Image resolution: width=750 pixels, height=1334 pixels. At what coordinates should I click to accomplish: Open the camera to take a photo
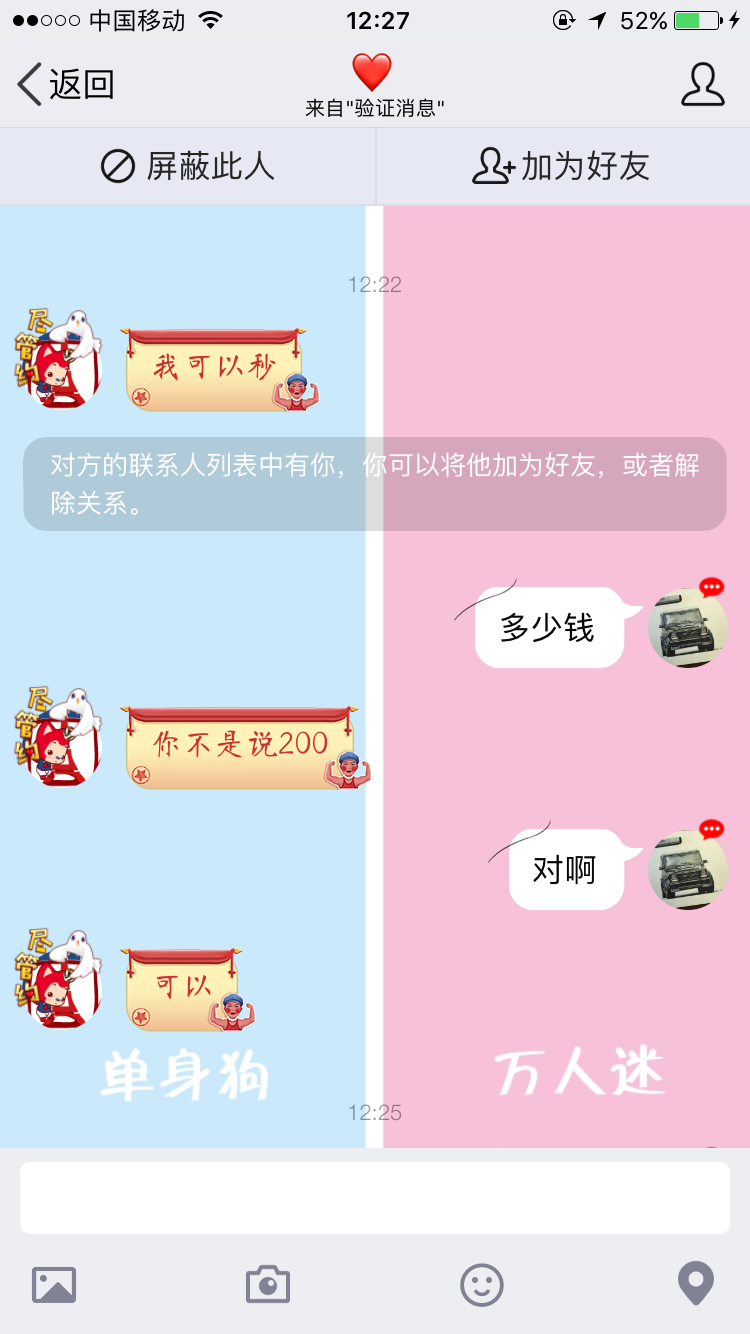[x=268, y=1284]
